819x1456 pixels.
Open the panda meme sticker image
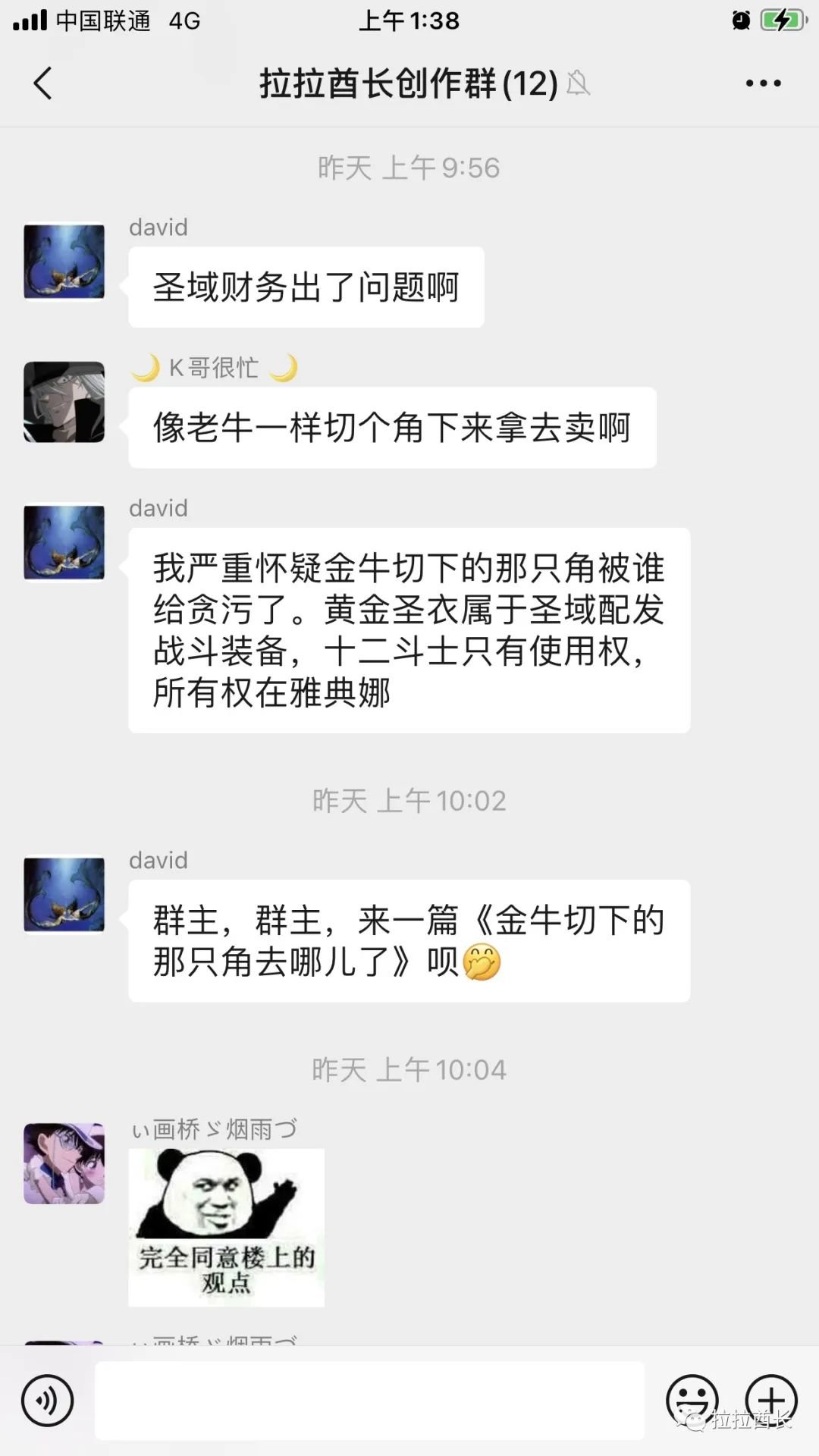pyautogui.click(x=226, y=1227)
